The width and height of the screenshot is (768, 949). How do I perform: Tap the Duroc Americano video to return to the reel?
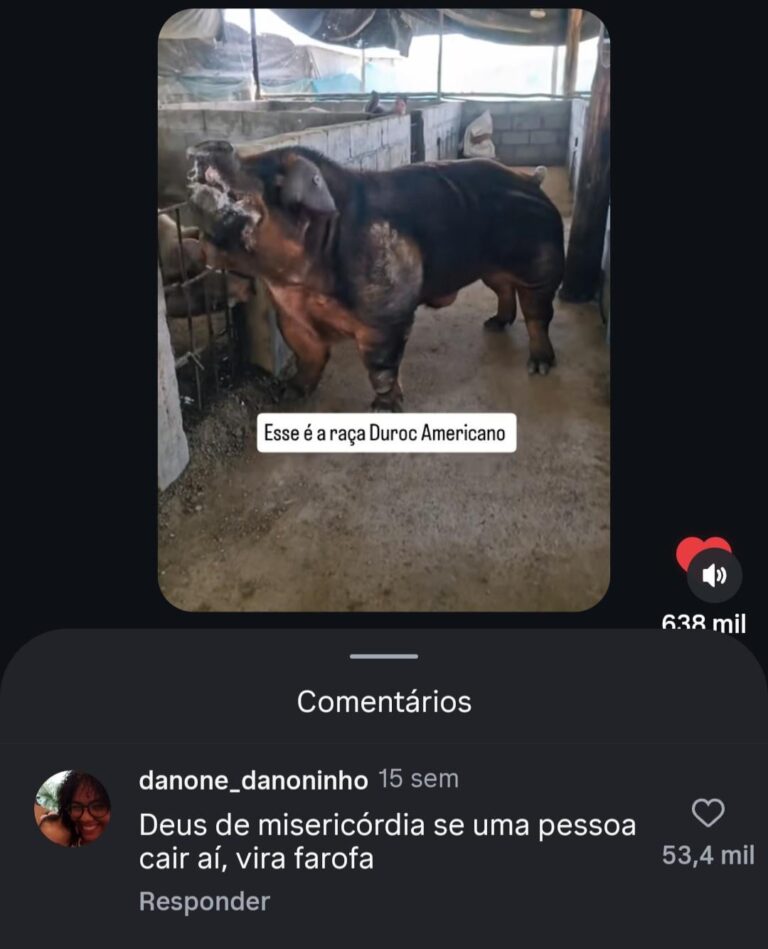click(x=384, y=300)
